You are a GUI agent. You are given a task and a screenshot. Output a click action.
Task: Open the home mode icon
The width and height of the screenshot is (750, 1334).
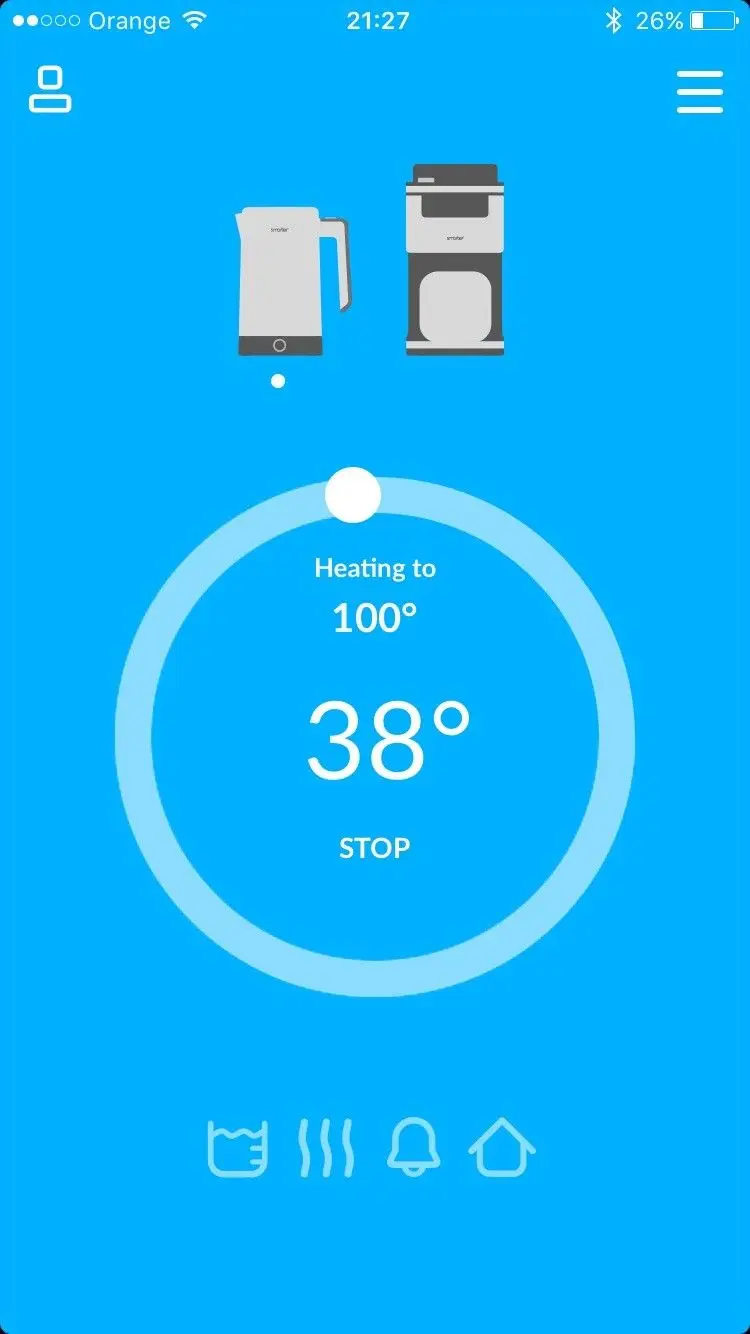[x=502, y=1147]
